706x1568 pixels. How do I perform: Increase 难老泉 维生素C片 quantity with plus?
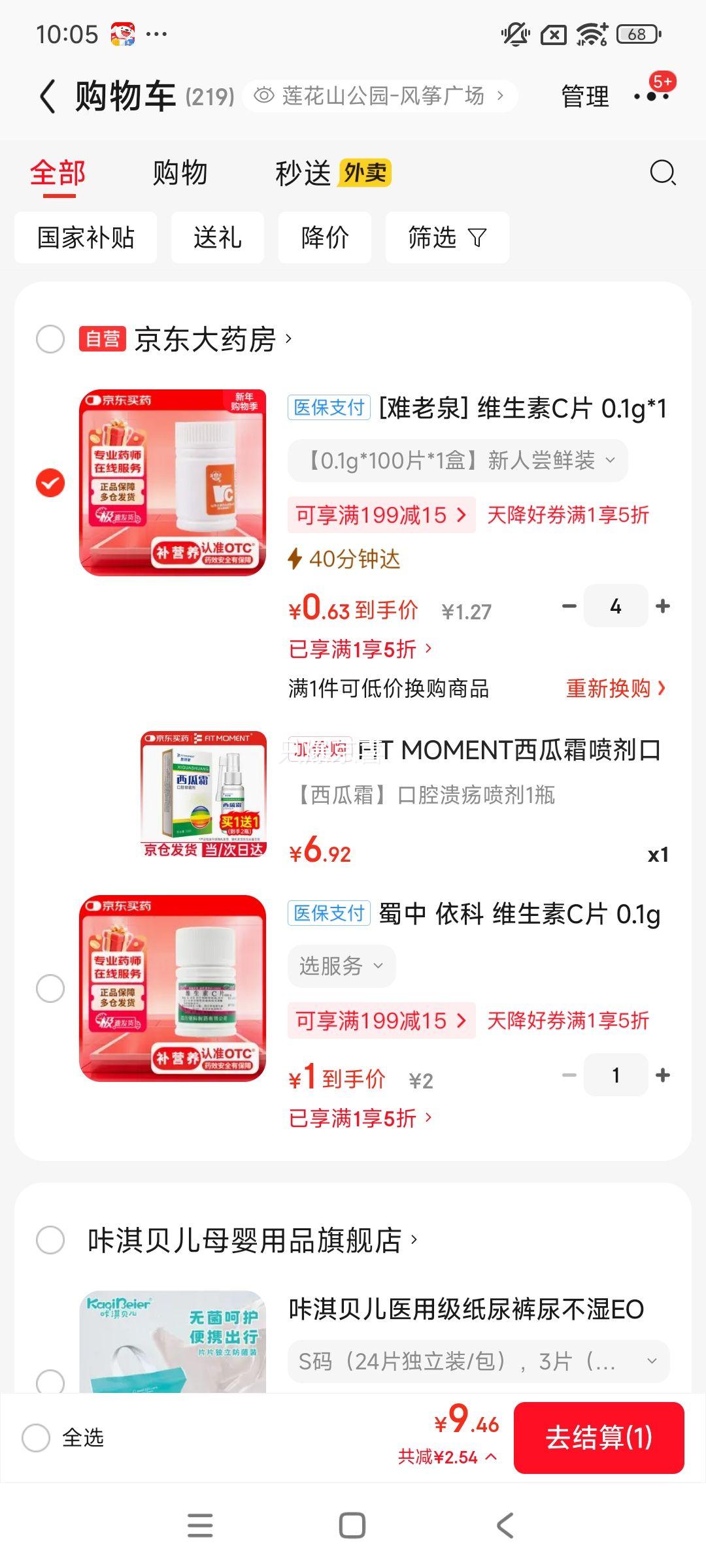[x=662, y=606]
